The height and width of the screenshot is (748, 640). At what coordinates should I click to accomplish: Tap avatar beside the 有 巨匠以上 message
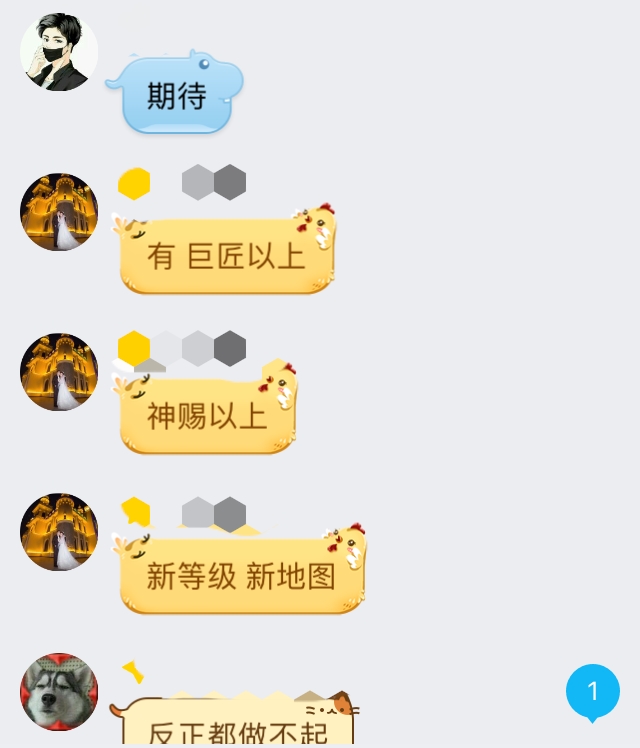point(59,212)
